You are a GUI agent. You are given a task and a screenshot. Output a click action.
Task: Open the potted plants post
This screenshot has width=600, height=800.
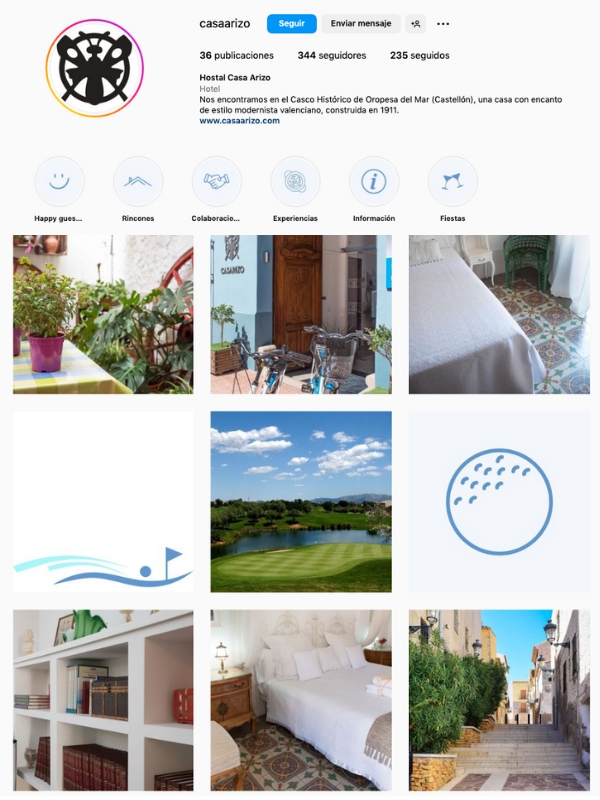(x=103, y=314)
